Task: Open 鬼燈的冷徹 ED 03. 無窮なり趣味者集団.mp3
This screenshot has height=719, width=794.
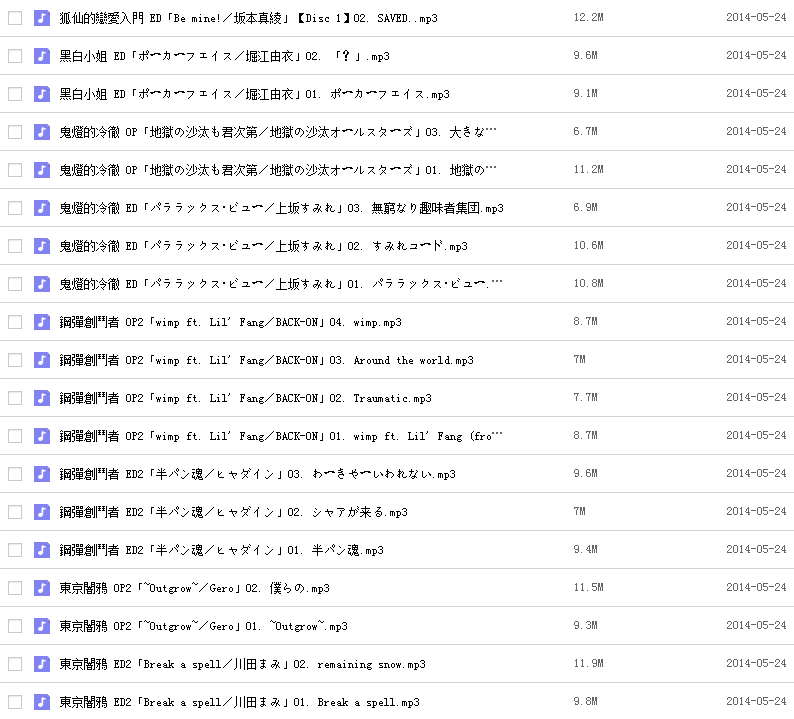Action: (x=281, y=208)
